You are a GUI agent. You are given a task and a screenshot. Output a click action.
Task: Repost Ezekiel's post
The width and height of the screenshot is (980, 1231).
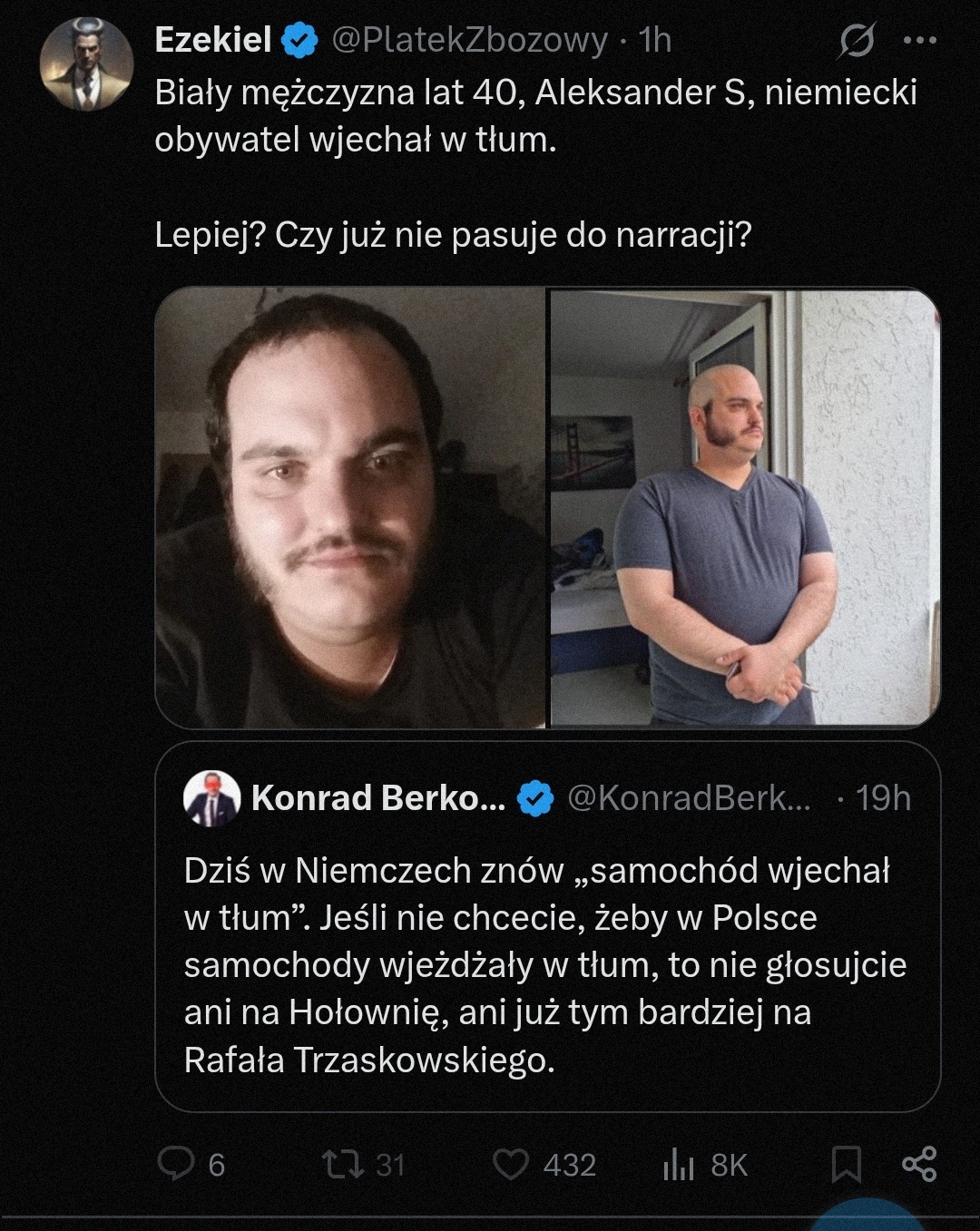[x=343, y=1164]
